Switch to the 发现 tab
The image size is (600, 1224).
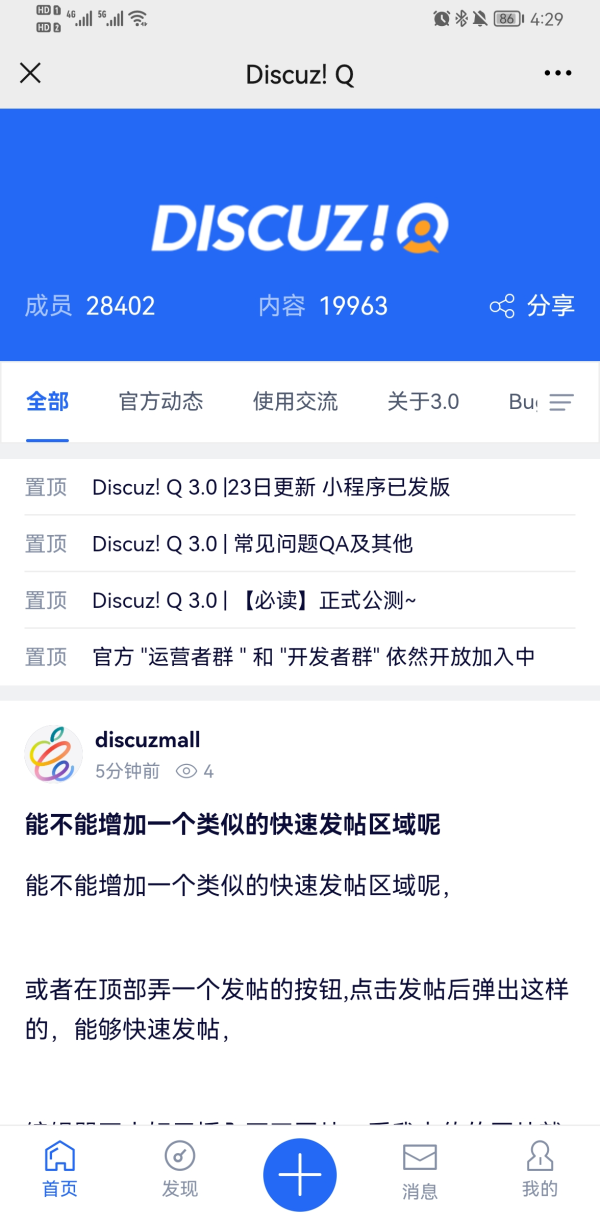(x=180, y=1168)
